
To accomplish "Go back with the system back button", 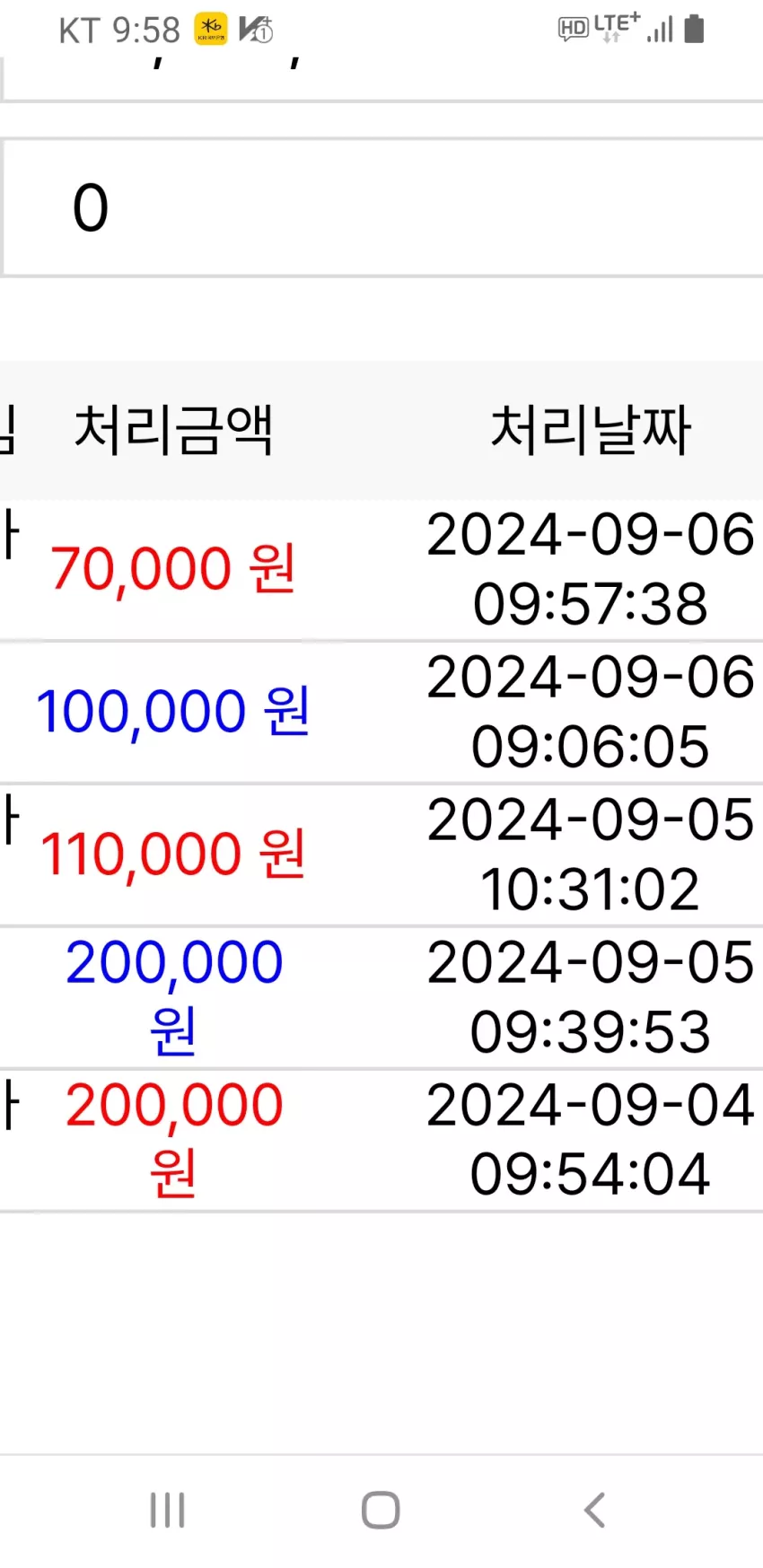I will pyautogui.click(x=594, y=1510).
